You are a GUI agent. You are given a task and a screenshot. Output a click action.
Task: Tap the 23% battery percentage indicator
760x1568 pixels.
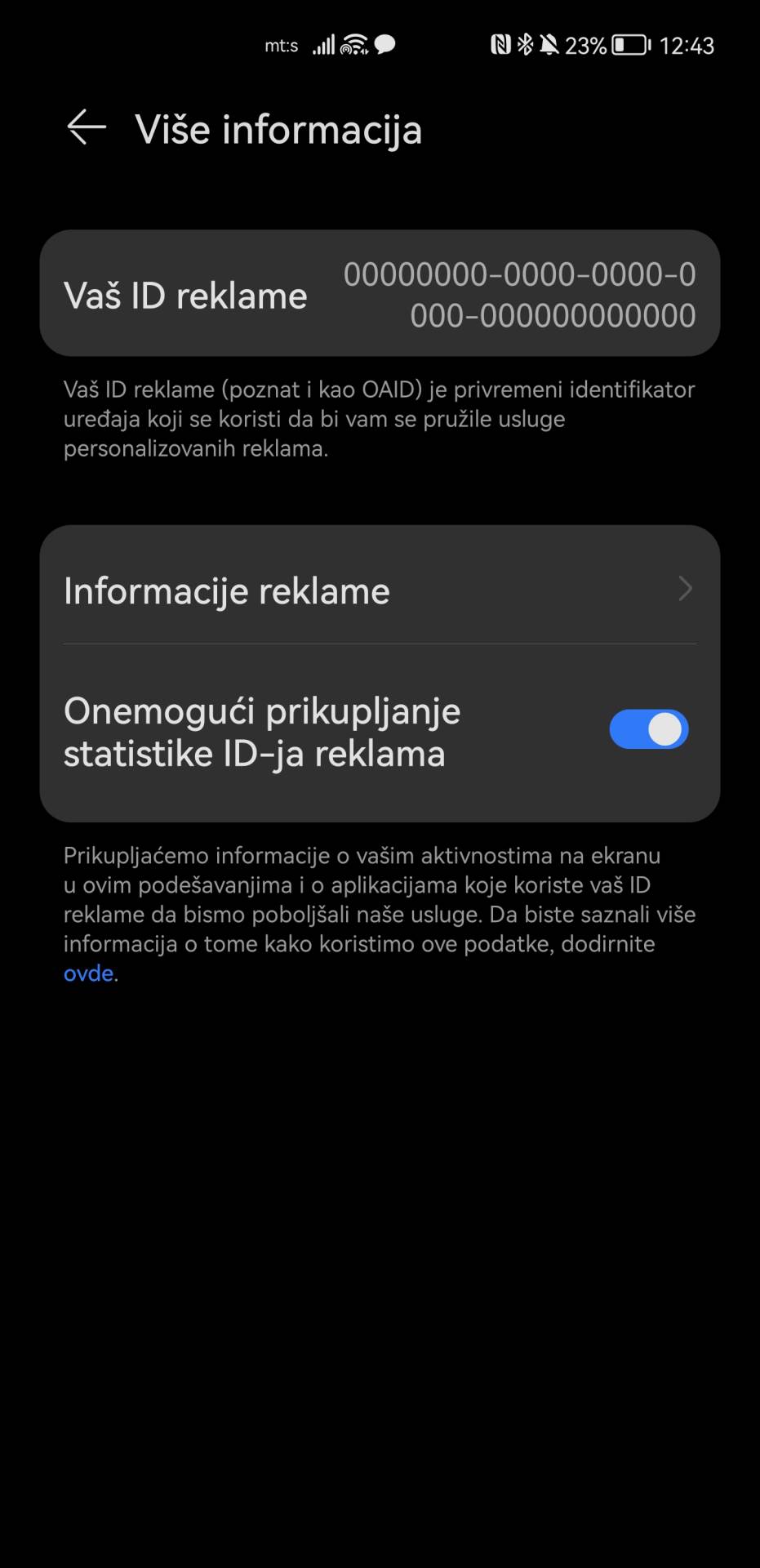coord(584,45)
